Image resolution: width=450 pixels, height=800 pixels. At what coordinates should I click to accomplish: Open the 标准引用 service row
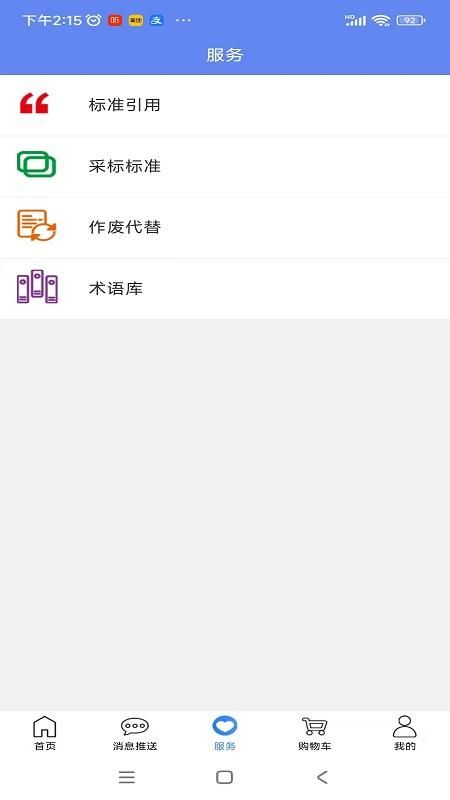coord(225,105)
